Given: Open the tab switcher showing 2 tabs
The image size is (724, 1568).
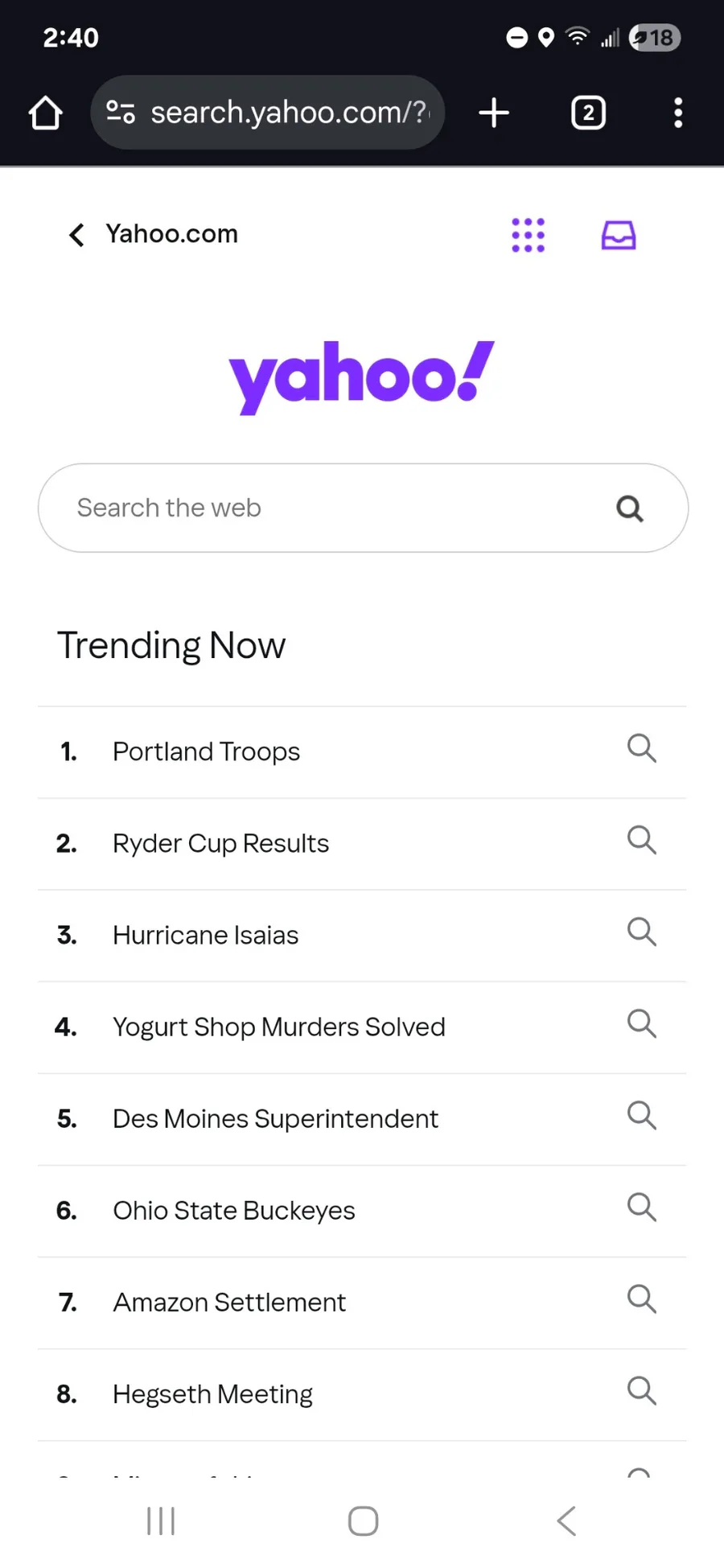Looking at the screenshot, I should [x=588, y=113].
